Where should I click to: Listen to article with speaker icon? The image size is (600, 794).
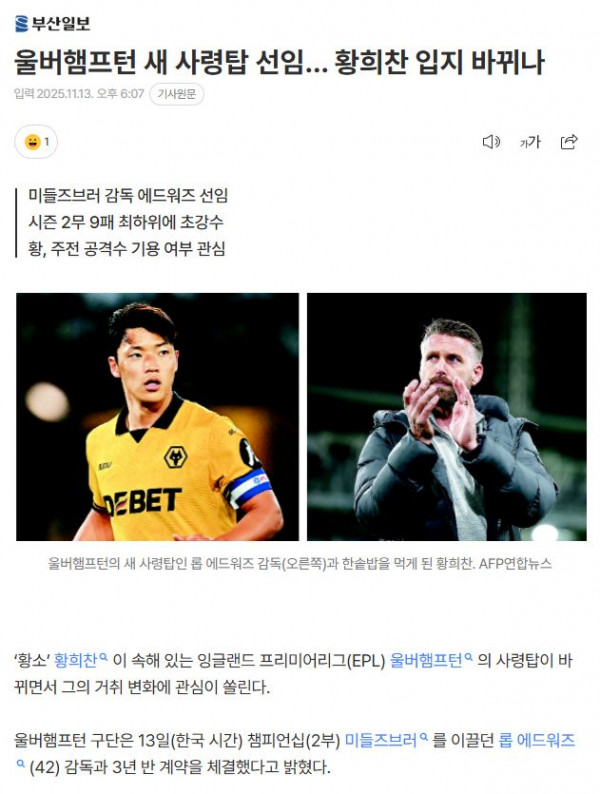[491, 142]
